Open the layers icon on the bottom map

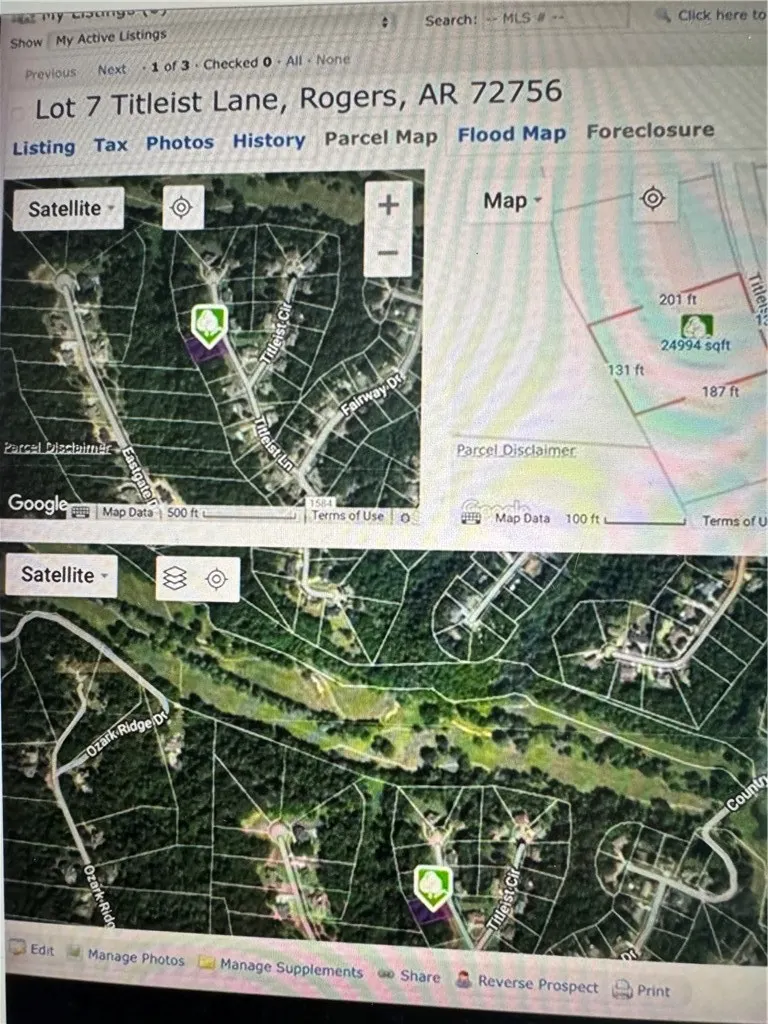click(x=175, y=579)
